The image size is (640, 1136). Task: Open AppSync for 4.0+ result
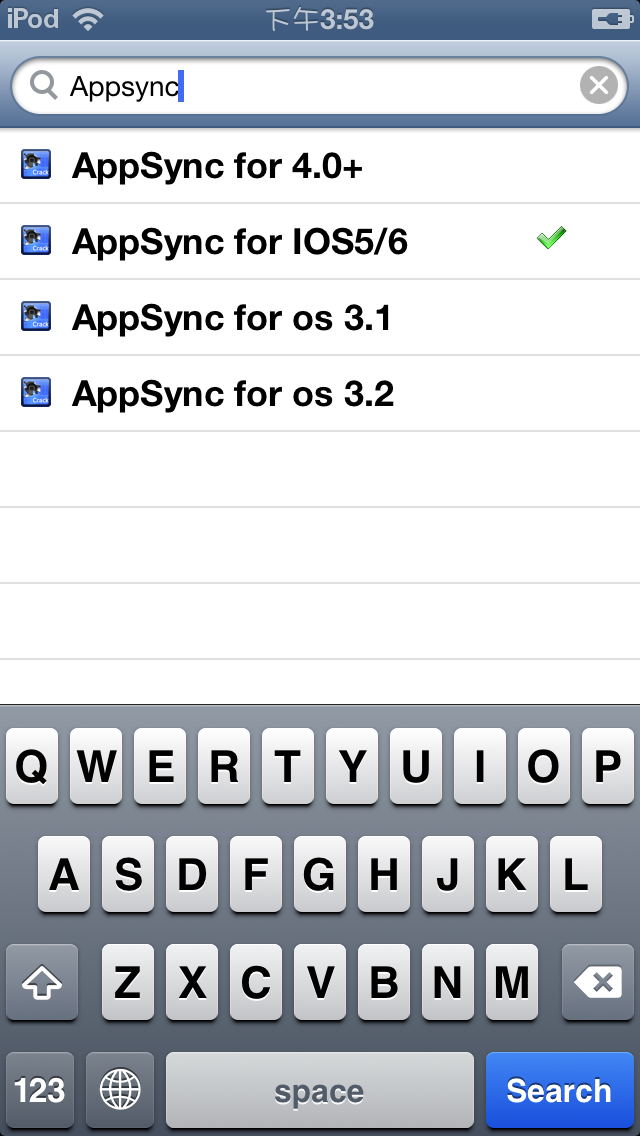click(x=320, y=166)
